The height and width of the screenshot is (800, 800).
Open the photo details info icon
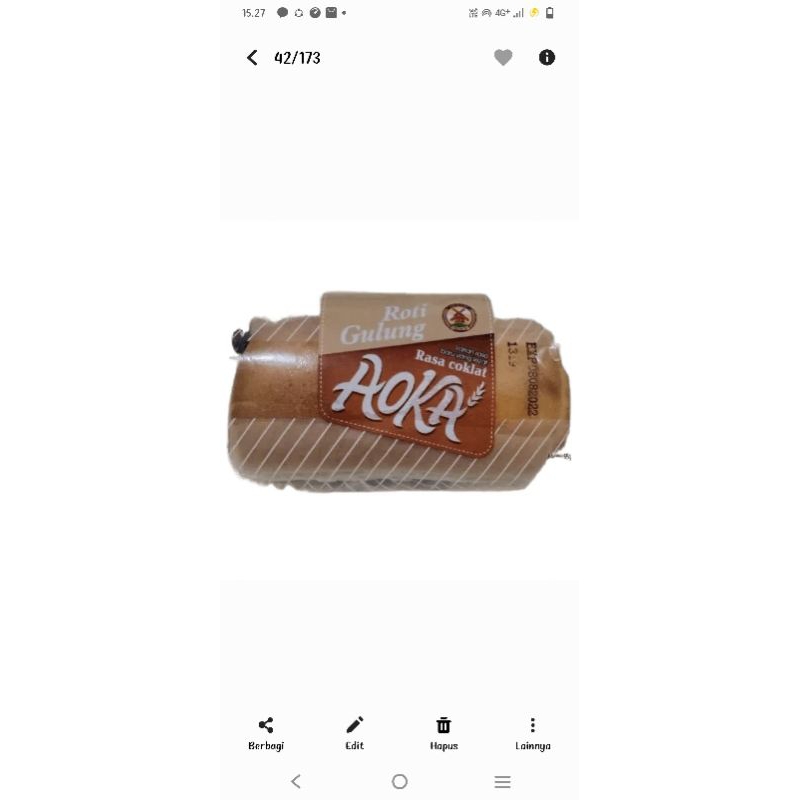(x=547, y=58)
